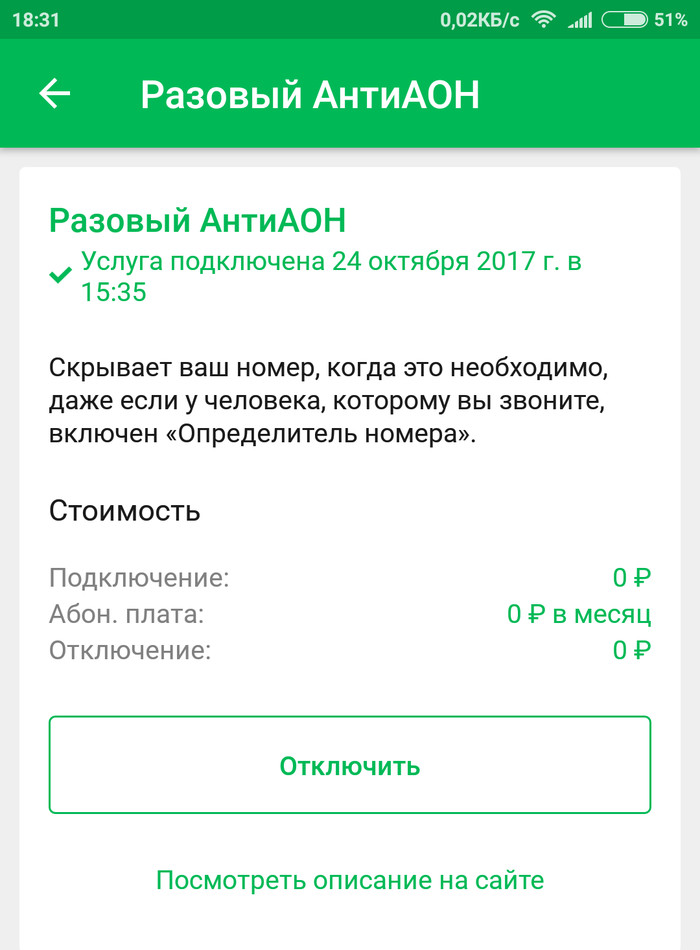700x950 pixels.
Task: Tap the Отключить button
Action: pyautogui.click(x=350, y=766)
